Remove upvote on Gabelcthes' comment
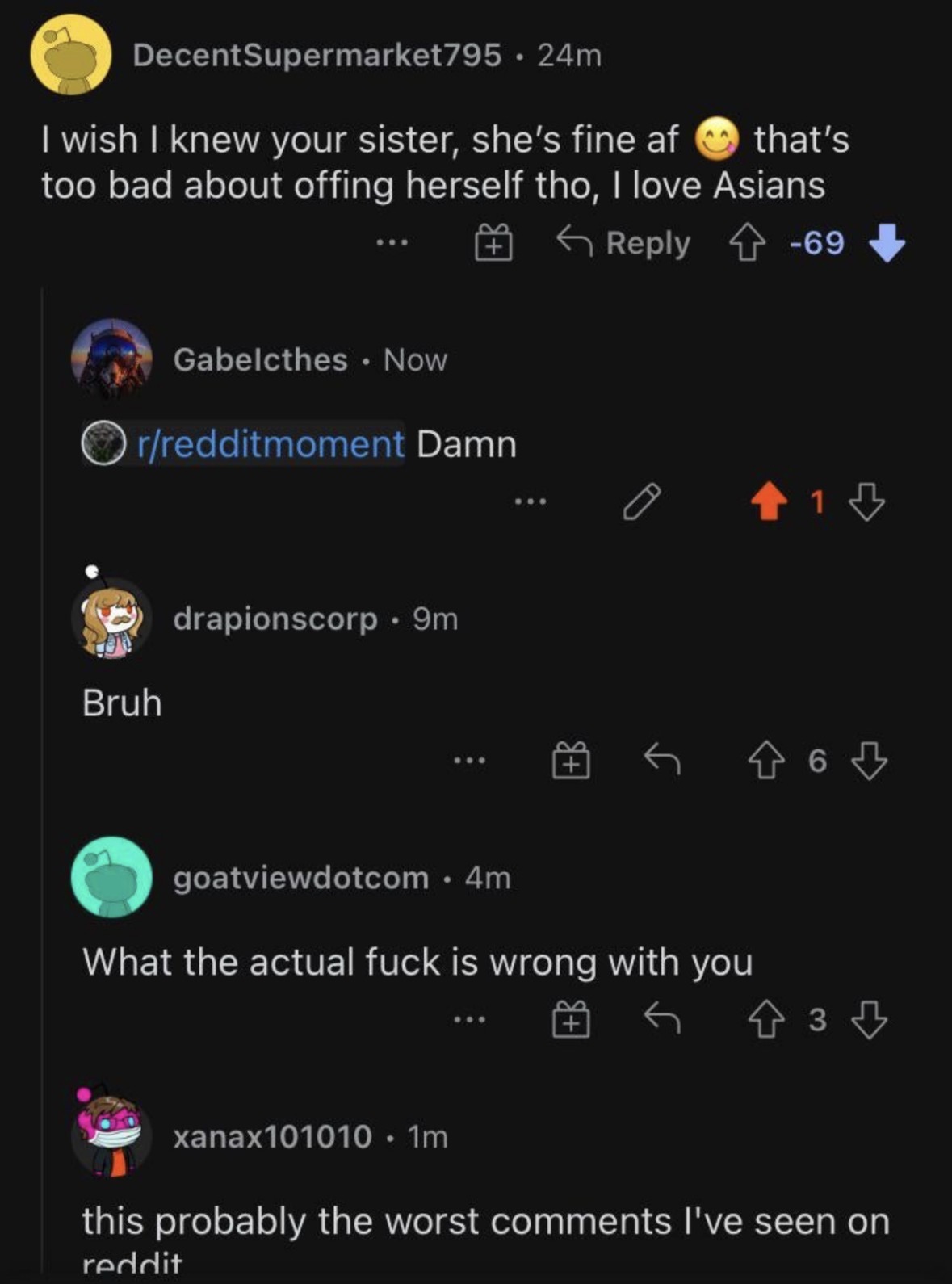Image resolution: width=952 pixels, height=1284 pixels. click(x=768, y=501)
